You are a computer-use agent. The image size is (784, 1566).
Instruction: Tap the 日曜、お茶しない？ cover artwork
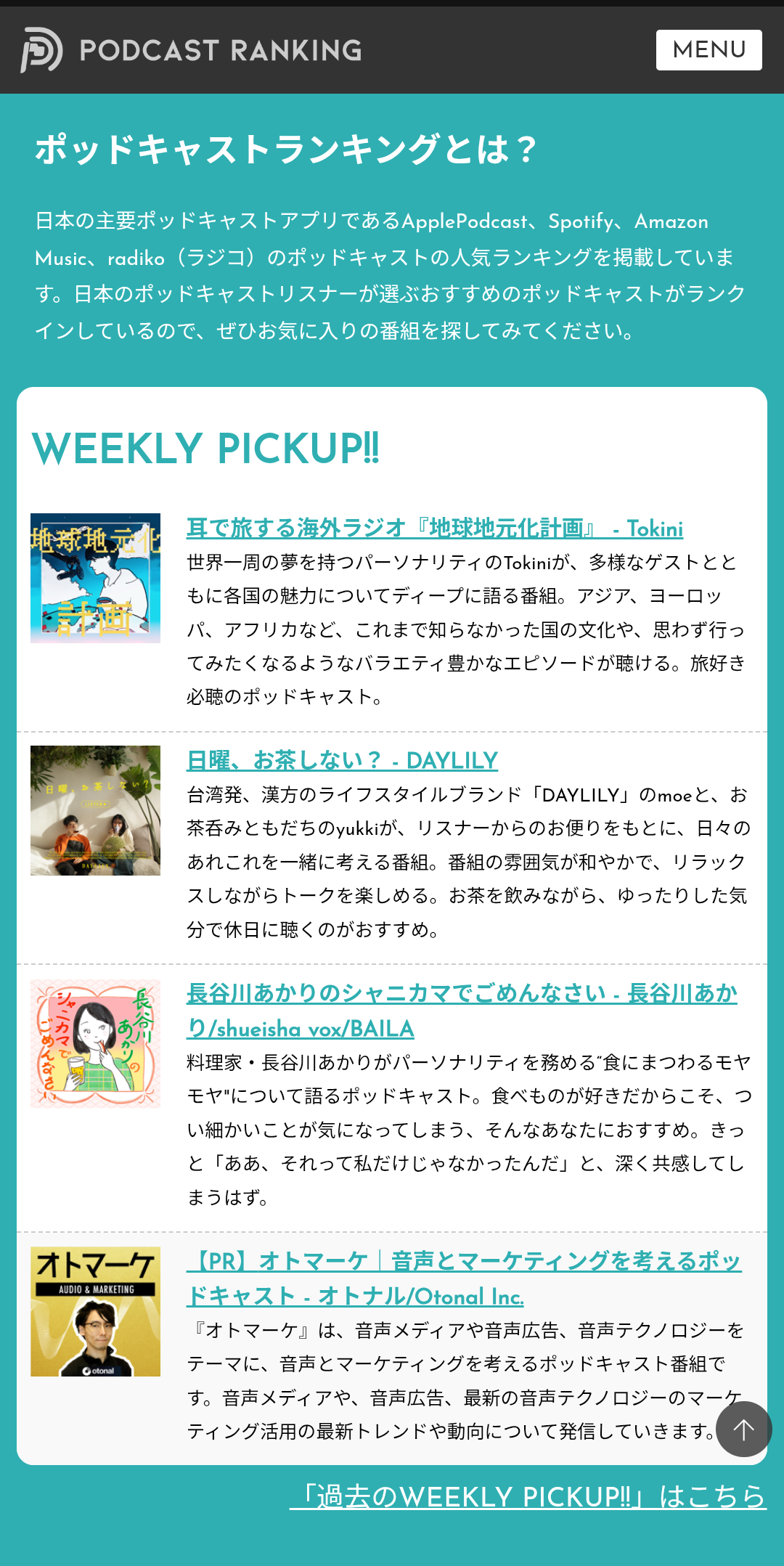[x=95, y=810]
